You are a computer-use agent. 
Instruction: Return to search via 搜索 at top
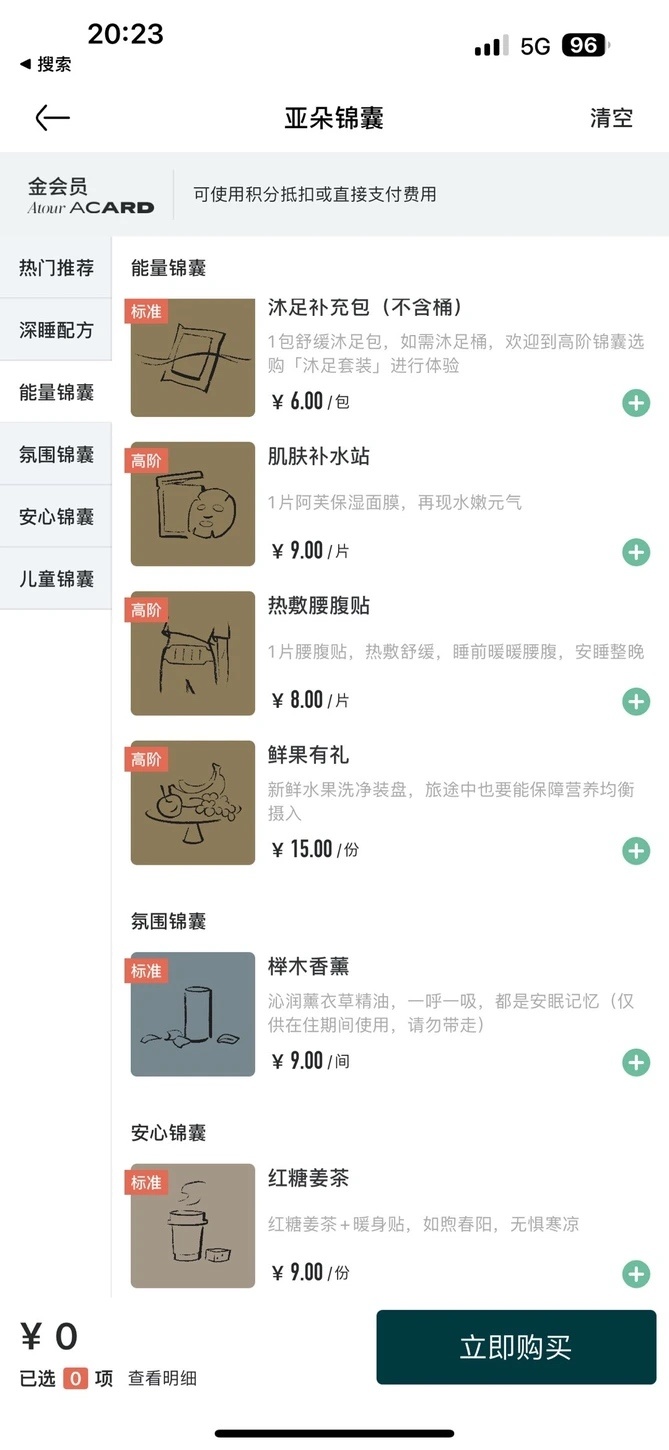pyautogui.click(x=46, y=65)
